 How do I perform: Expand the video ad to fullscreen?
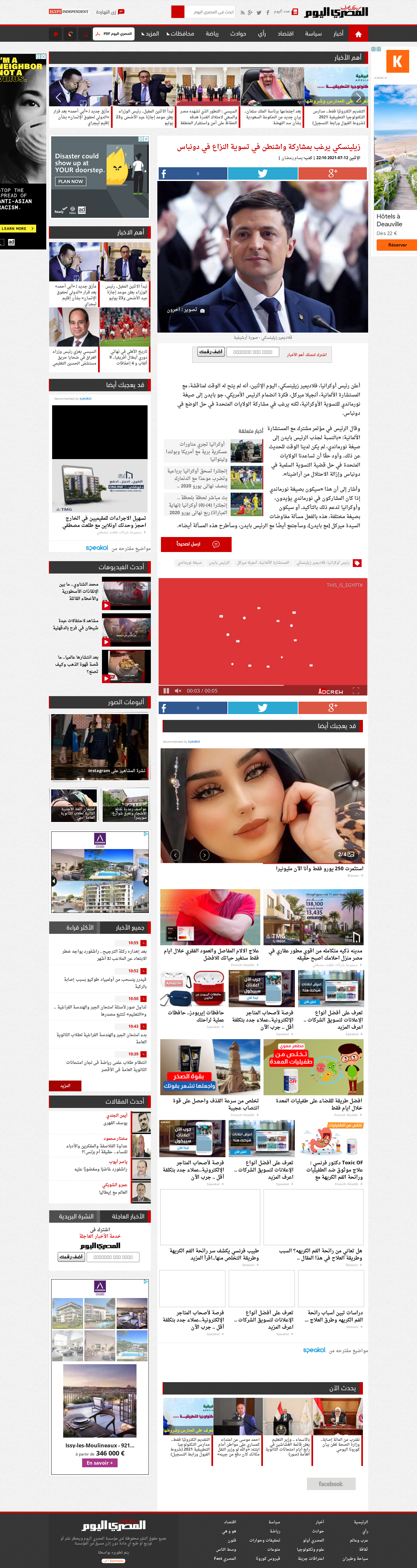(x=356, y=691)
